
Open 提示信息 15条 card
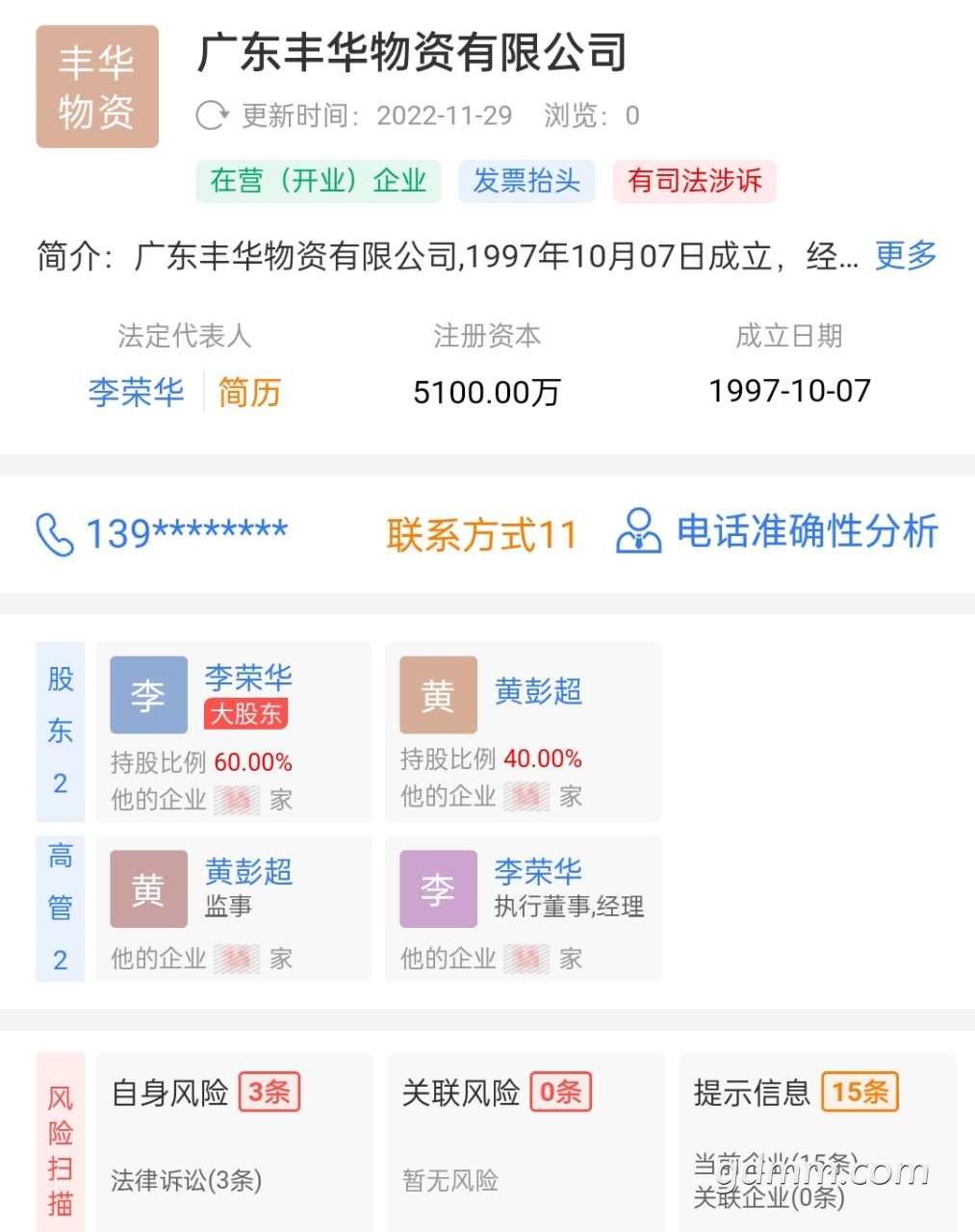[816, 1136]
